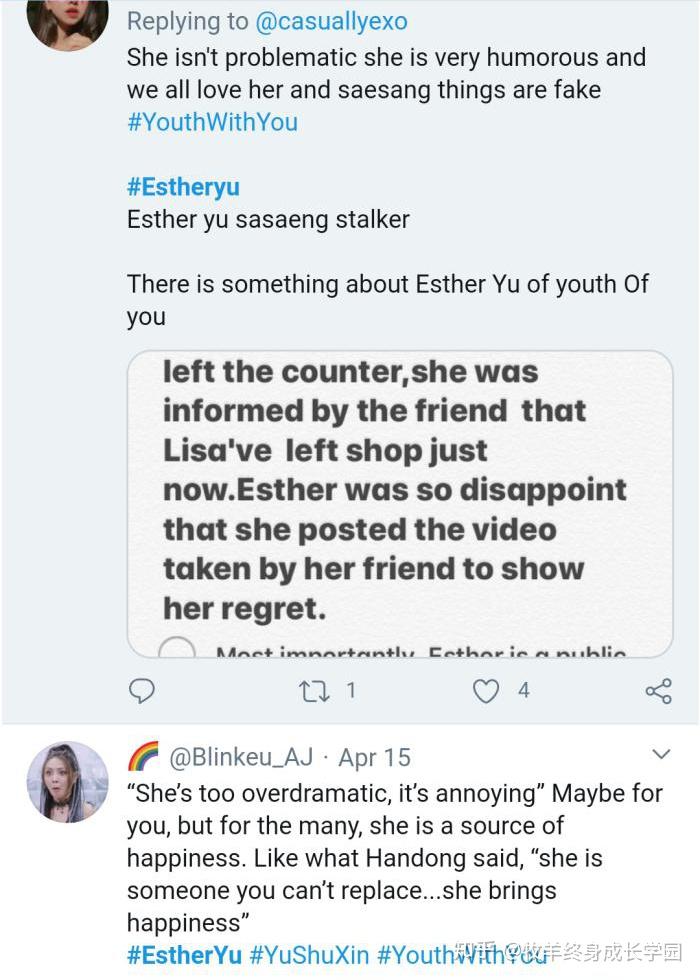700x980 pixels.
Task: Share the Esther Yu stalker tweet
Action: (658, 690)
